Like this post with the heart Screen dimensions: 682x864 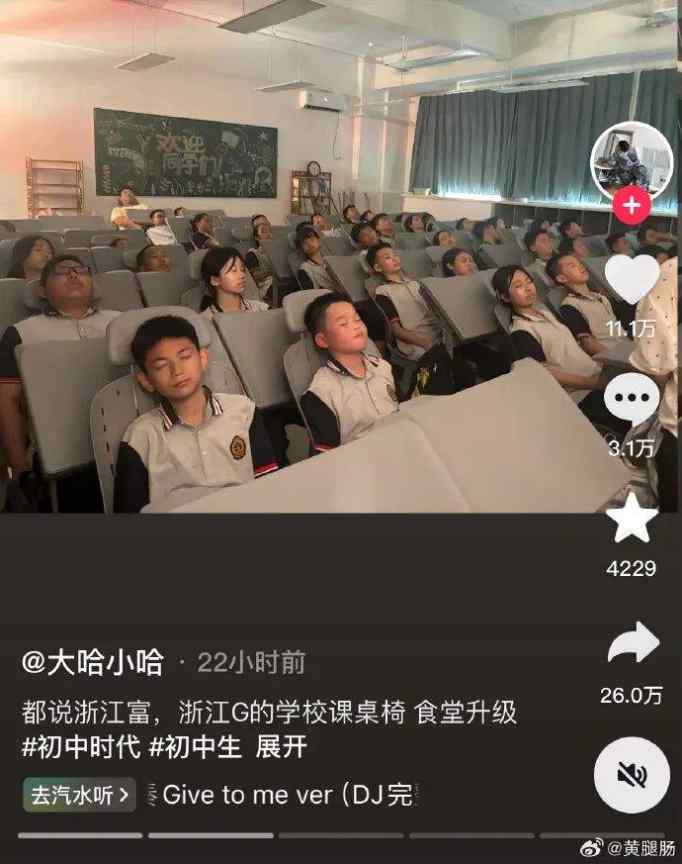point(632,279)
